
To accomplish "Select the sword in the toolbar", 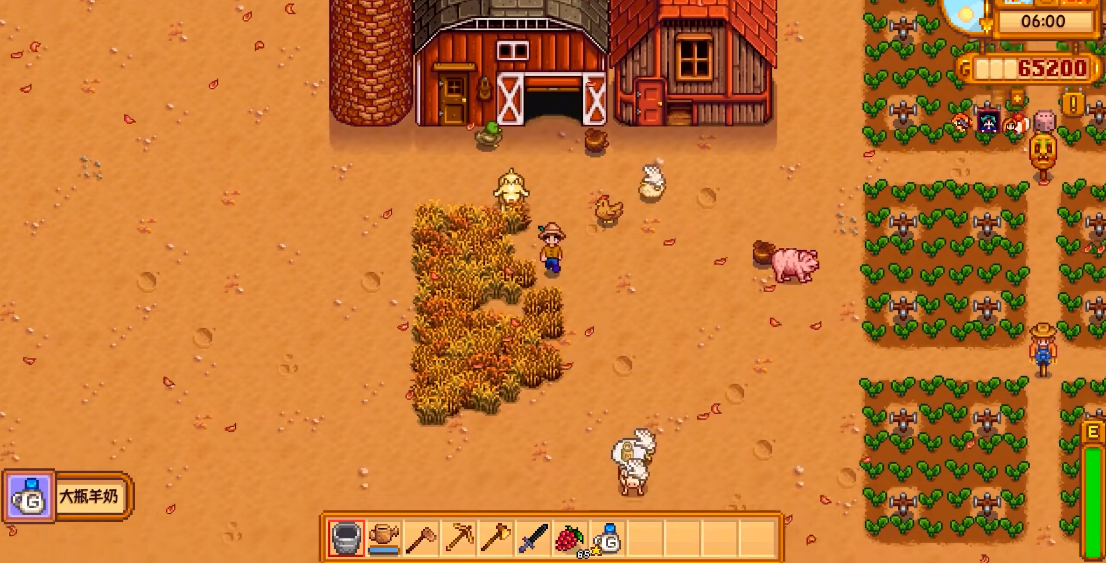I will [532, 539].
